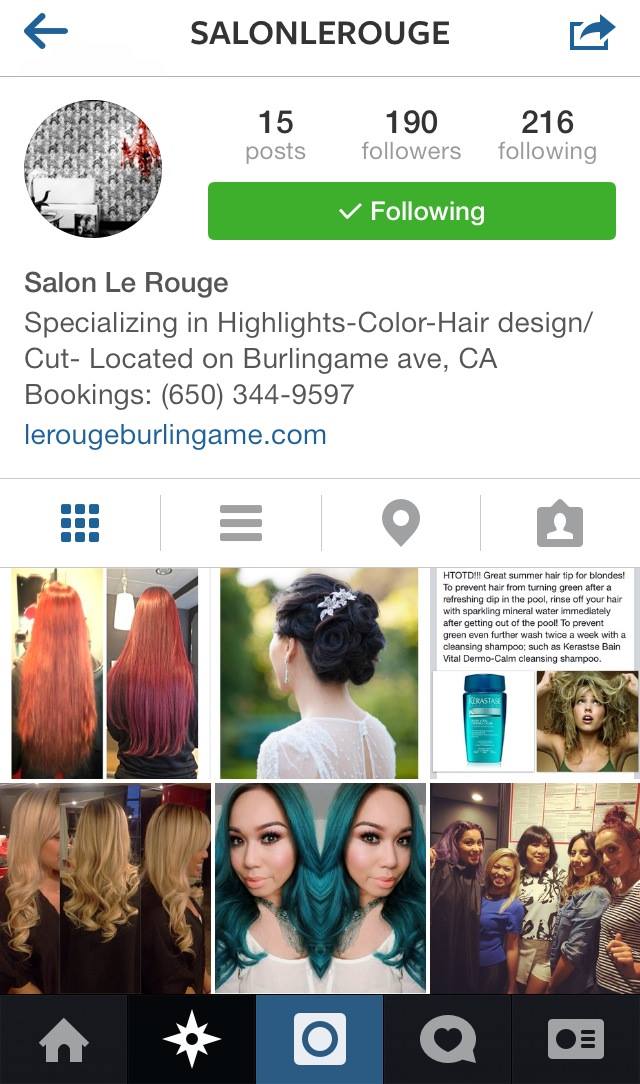Open the blonde curls collage post

(x=105, y=888)
